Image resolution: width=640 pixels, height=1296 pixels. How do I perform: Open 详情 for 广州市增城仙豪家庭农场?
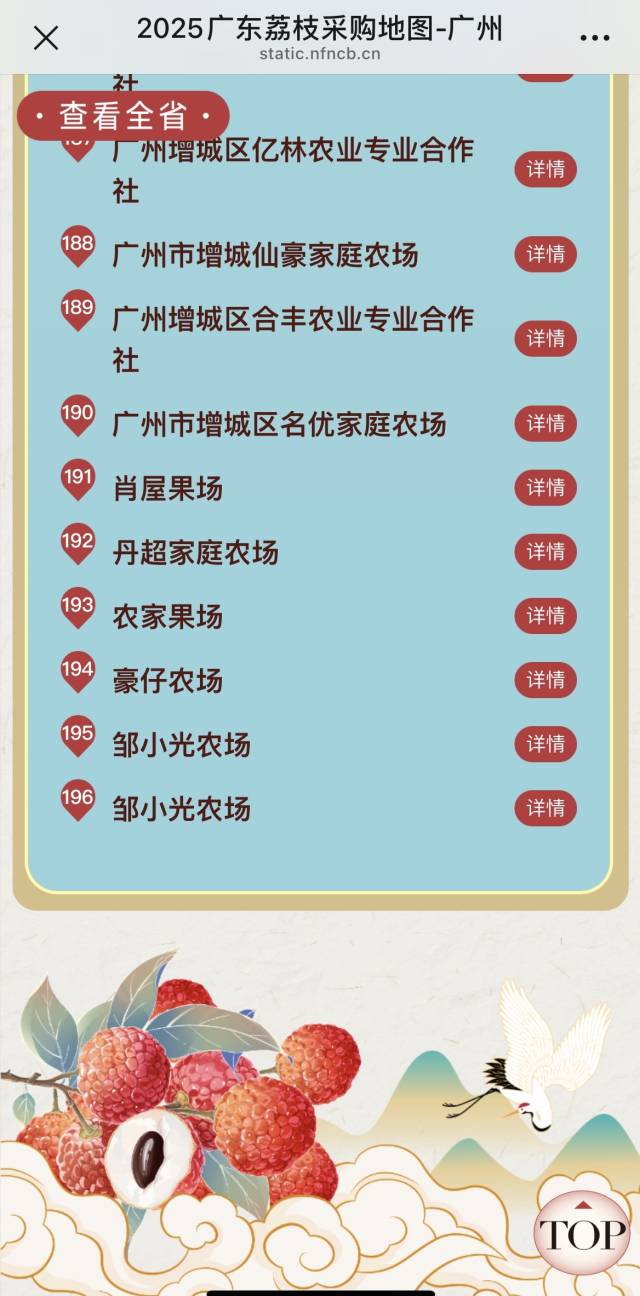pyautogui.click(x=546, y=254)
